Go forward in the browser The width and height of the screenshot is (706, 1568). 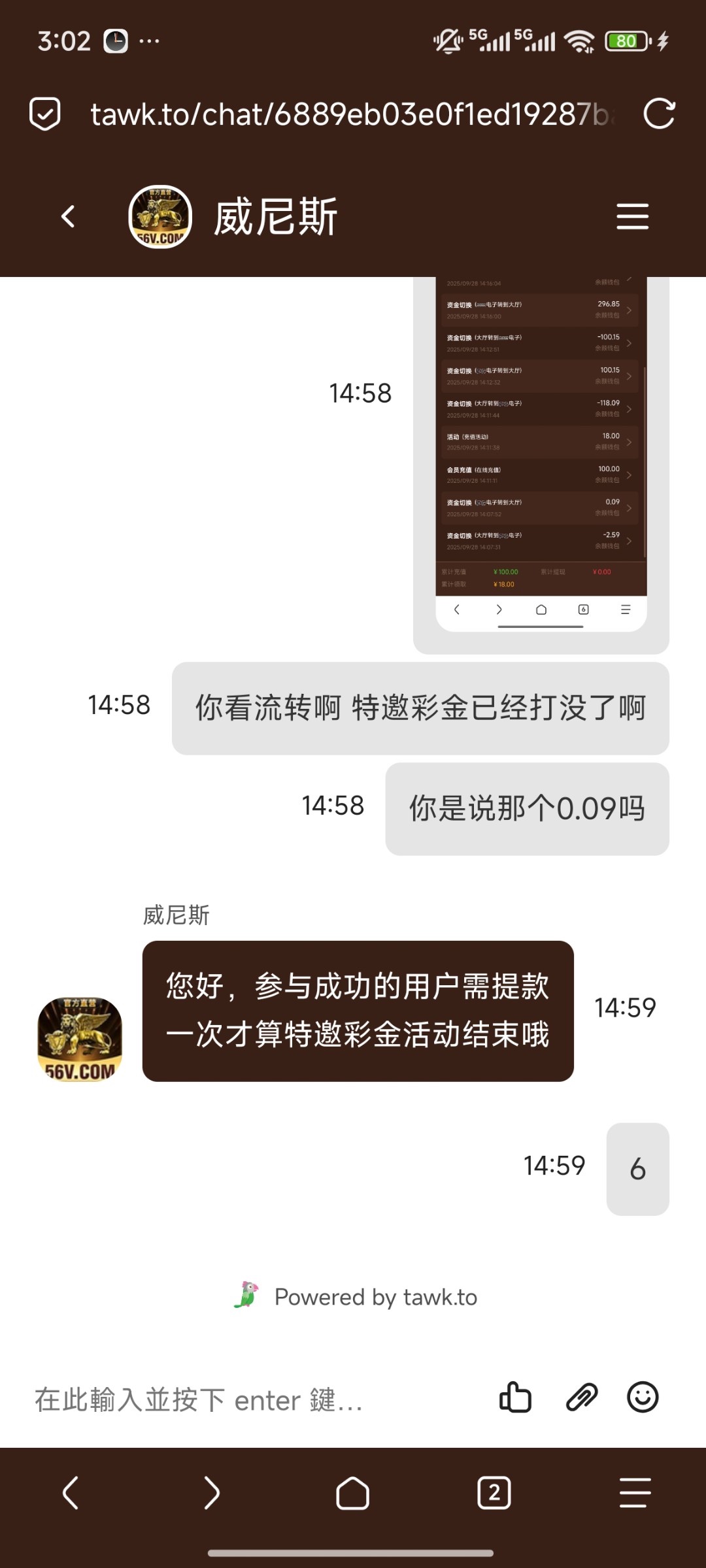(211, 1493)
